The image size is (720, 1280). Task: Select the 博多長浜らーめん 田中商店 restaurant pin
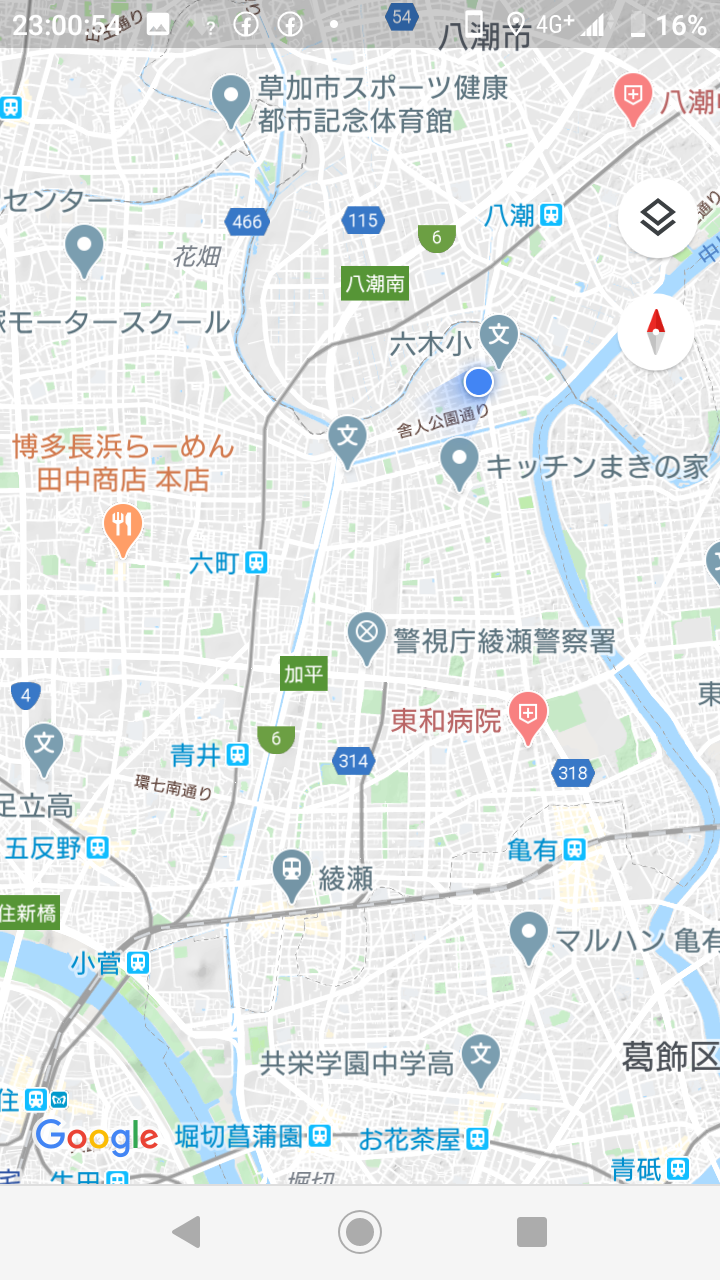(x=123, y=527)
